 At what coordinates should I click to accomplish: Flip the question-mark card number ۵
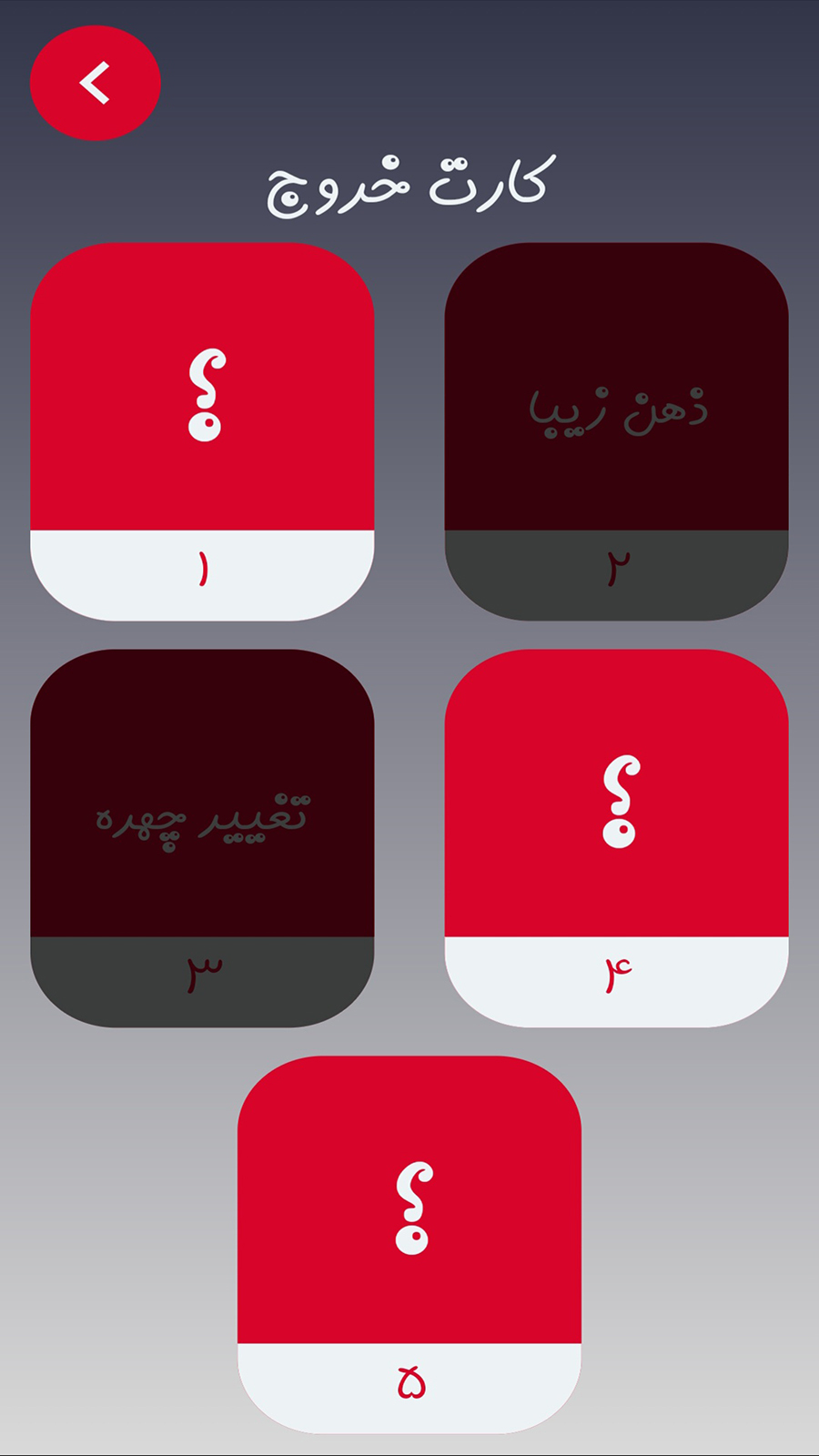click(x=409, y=1244)
